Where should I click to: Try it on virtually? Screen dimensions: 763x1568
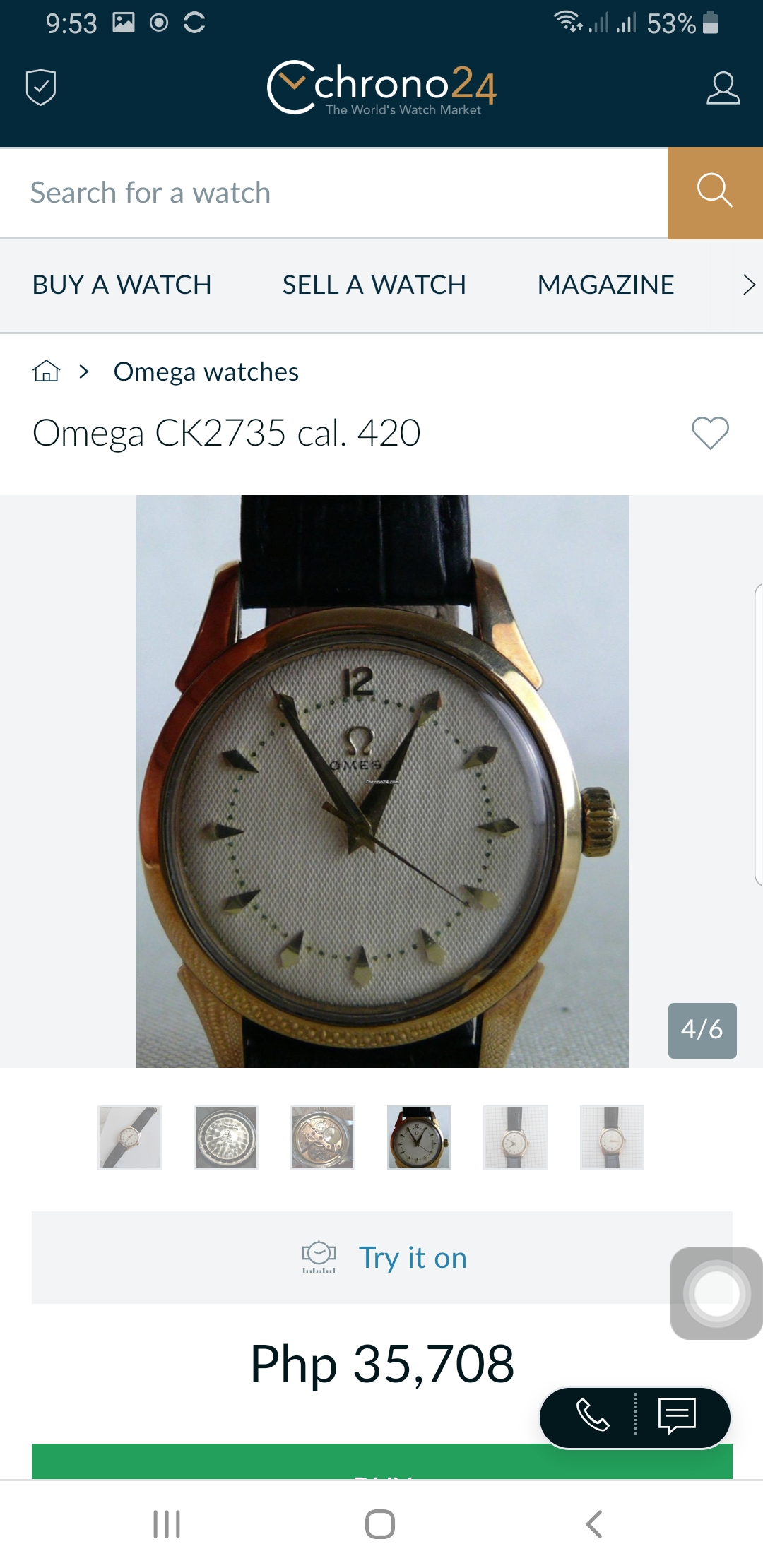pos(384,1258)
